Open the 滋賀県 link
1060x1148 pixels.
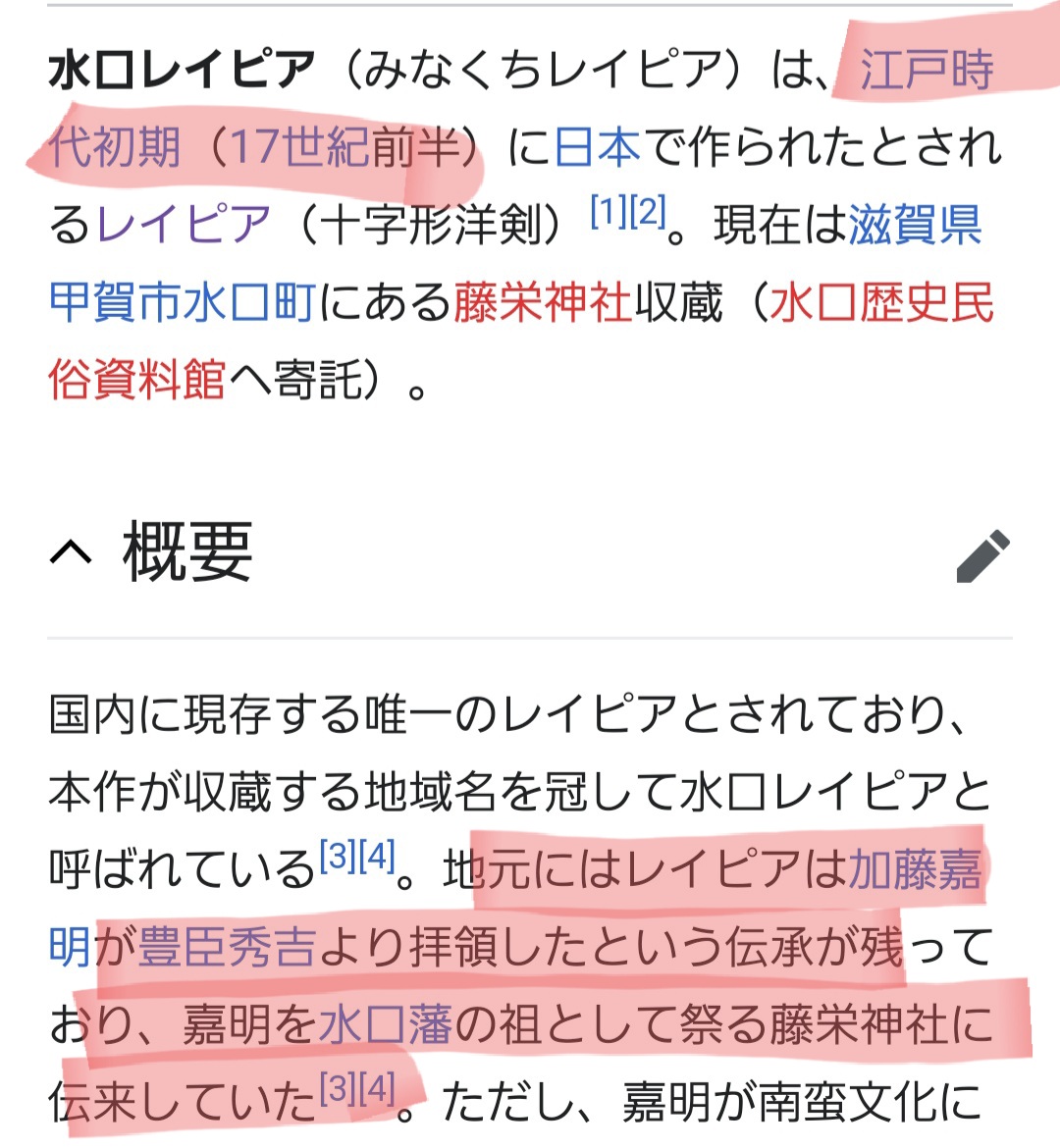(915, 226)
